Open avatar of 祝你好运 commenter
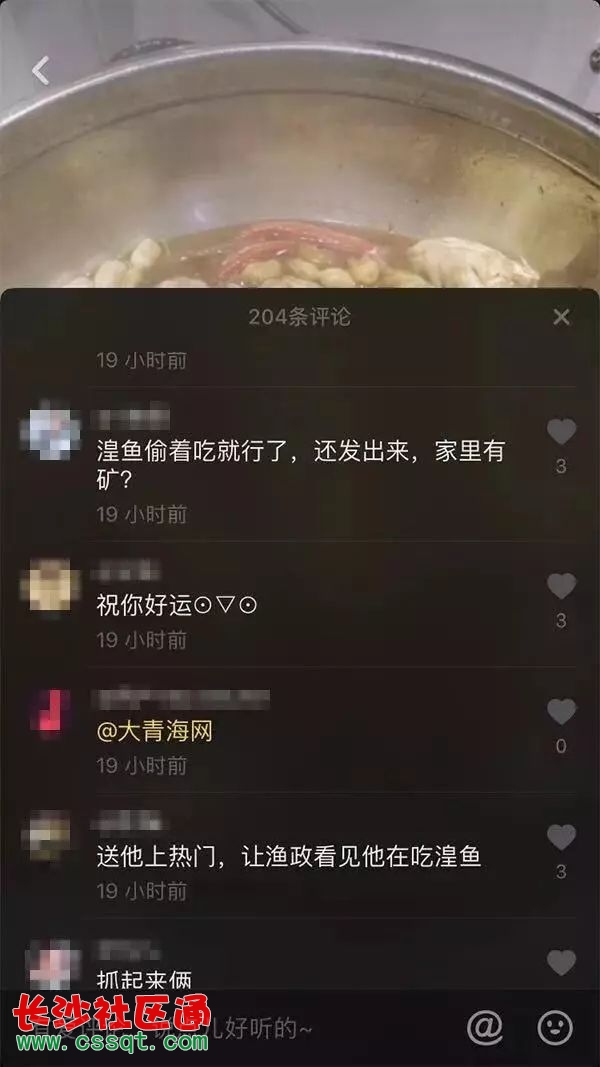This screenshot has width=600, height=1067. click(50, 587)
